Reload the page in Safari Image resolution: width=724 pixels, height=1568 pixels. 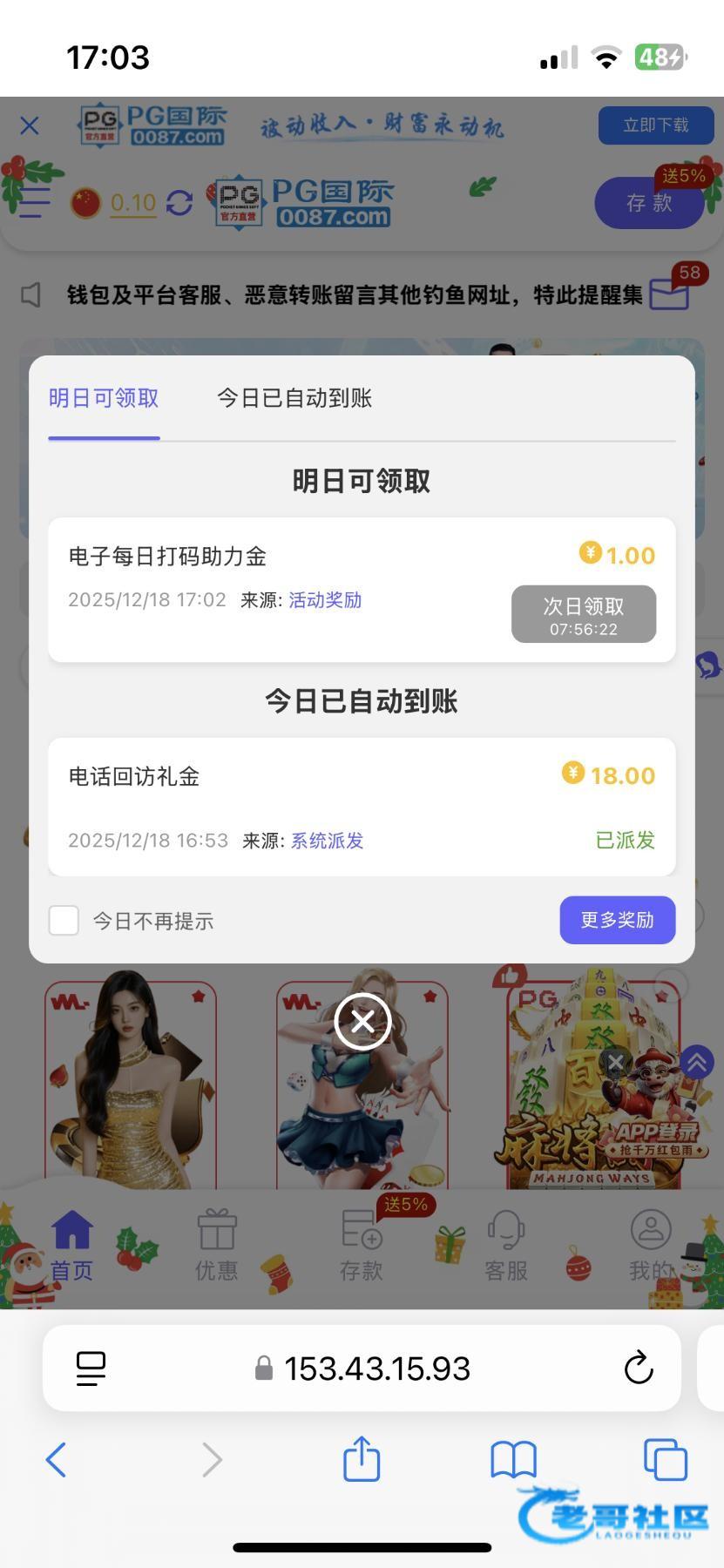[x=639, y=1368]
